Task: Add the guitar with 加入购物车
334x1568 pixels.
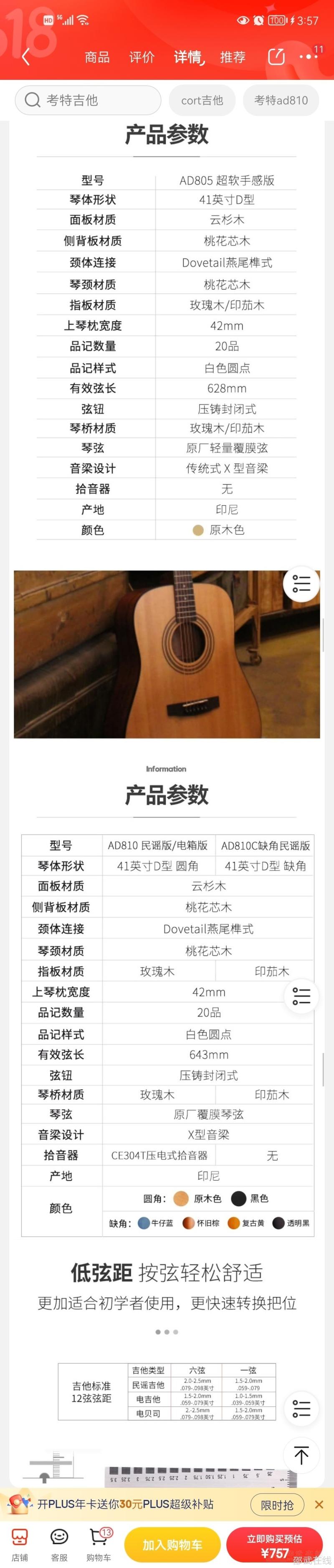Action: click(x=172, y=1544)
